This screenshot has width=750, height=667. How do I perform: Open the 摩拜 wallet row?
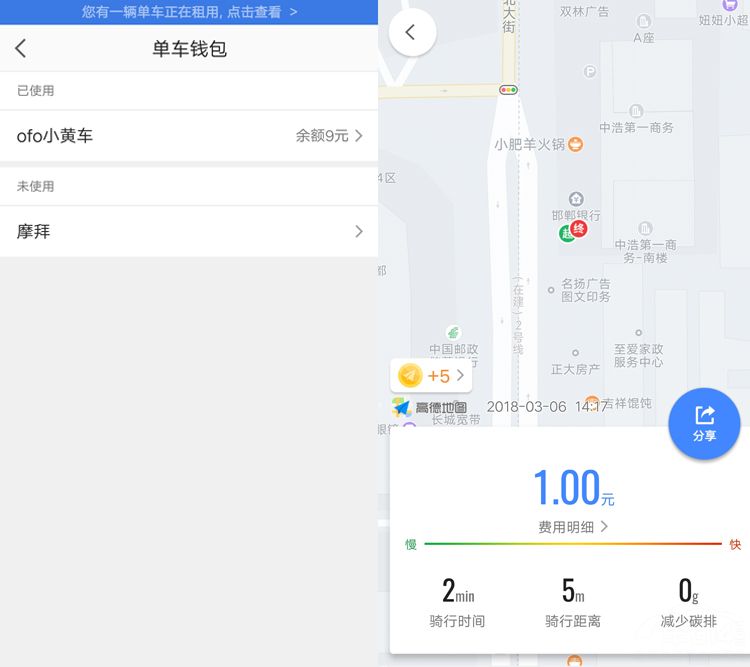tap(189, 232)
